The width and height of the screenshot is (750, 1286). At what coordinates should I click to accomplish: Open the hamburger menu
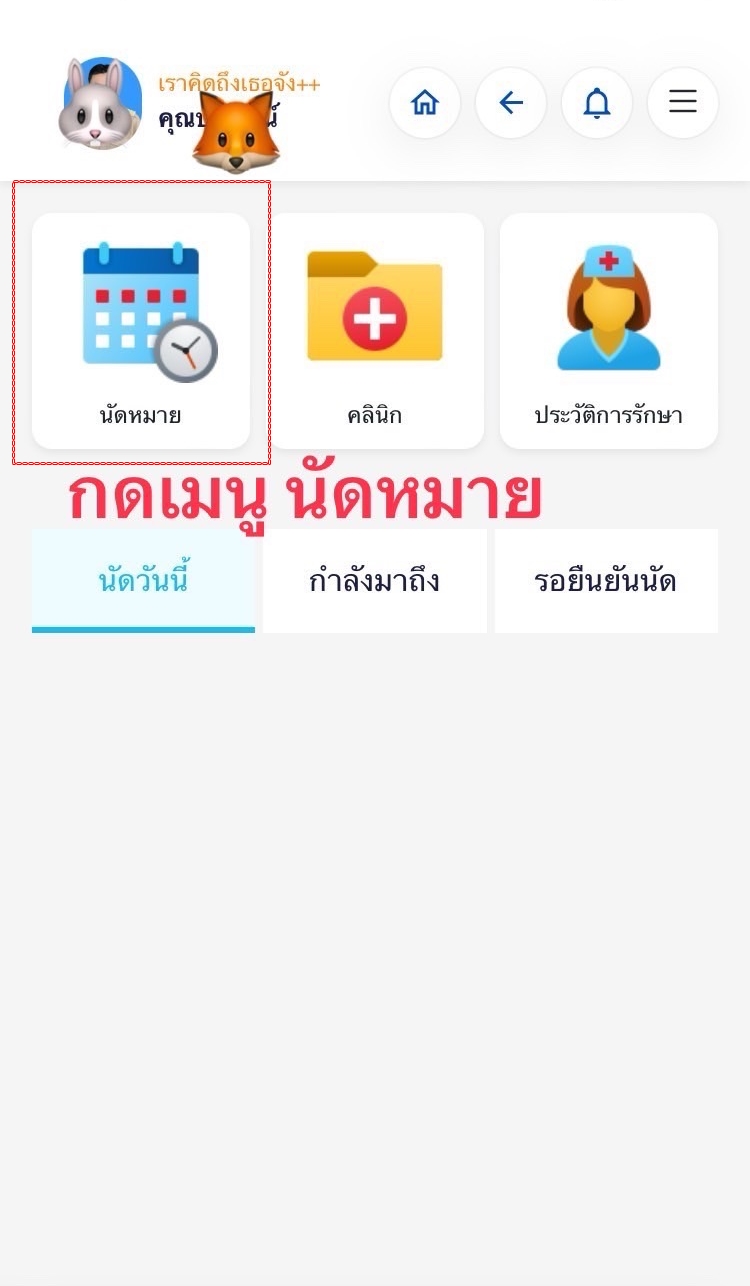pos(683,102)
